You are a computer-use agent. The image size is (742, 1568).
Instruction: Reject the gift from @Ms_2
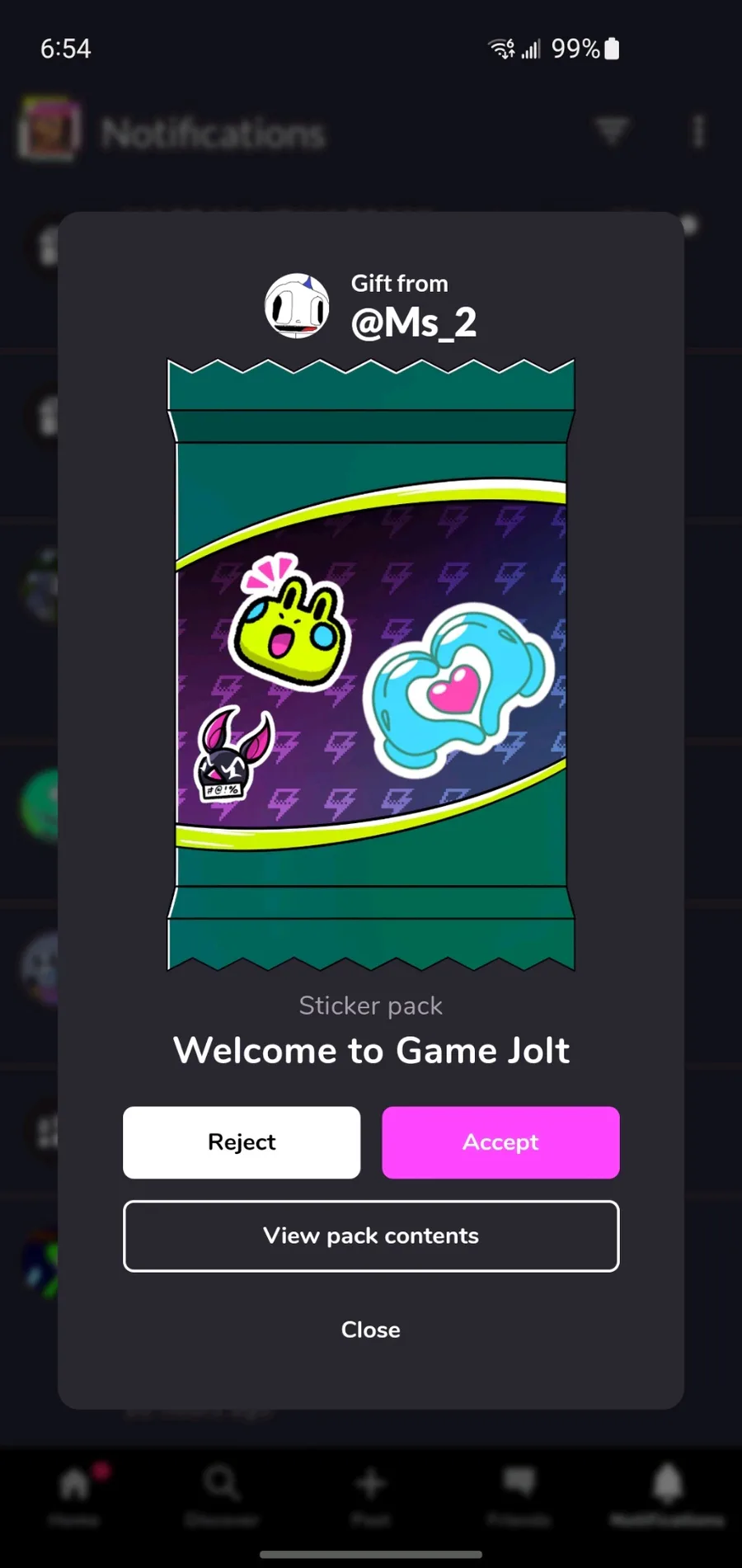coord(242,1142)
